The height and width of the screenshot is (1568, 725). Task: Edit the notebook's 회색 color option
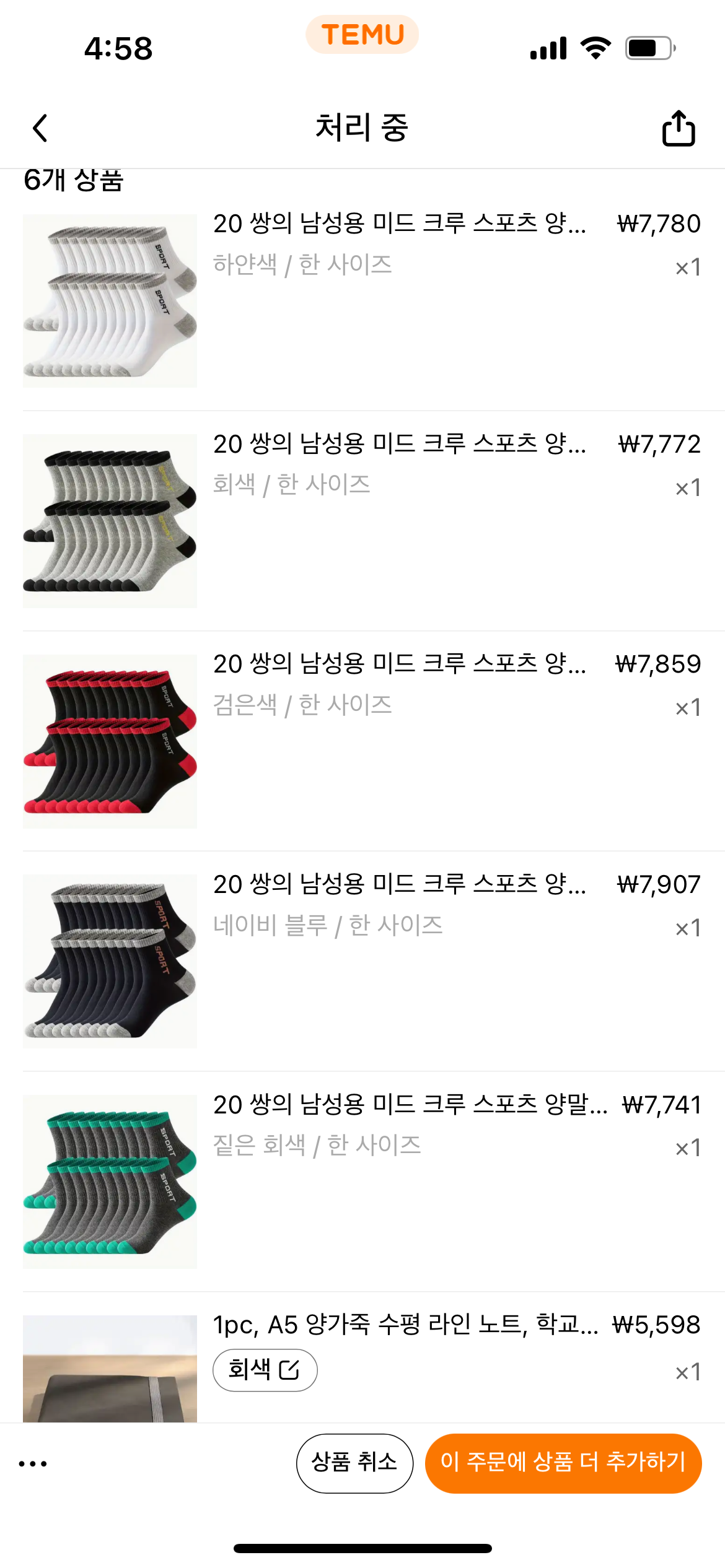(265, 1370)
